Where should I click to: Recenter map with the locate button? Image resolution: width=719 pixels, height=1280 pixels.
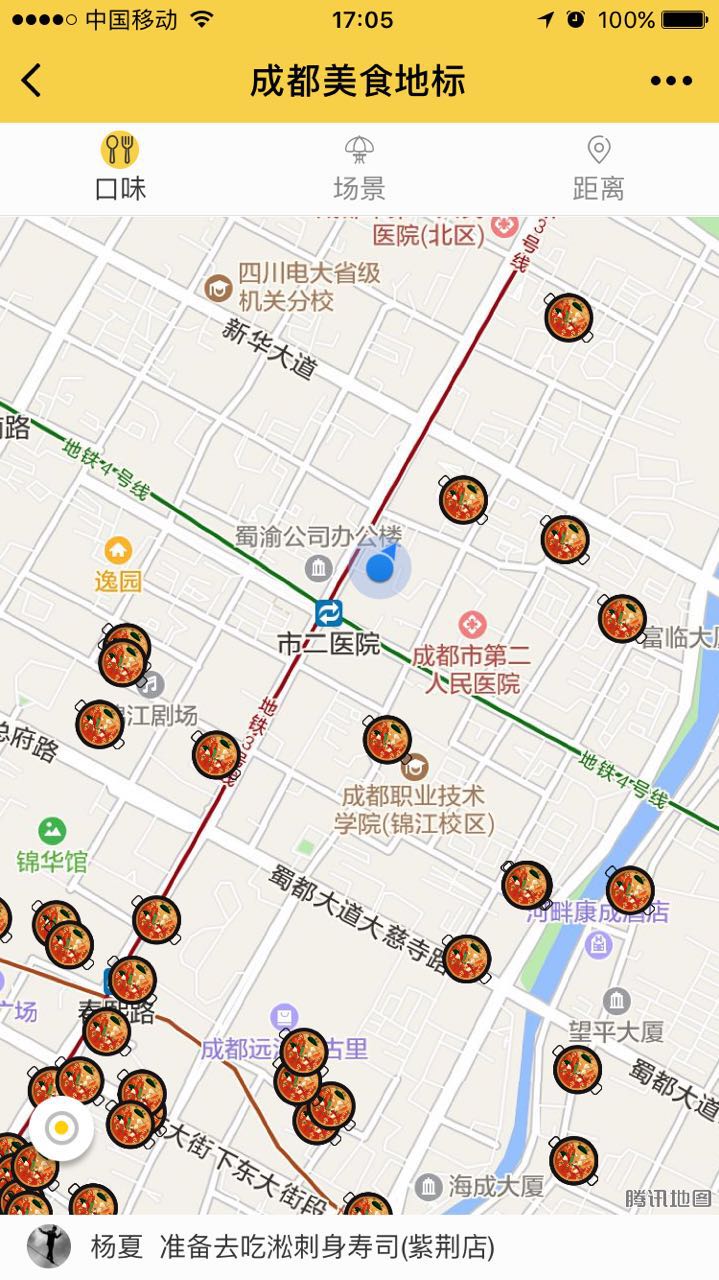coord(62,1128)
